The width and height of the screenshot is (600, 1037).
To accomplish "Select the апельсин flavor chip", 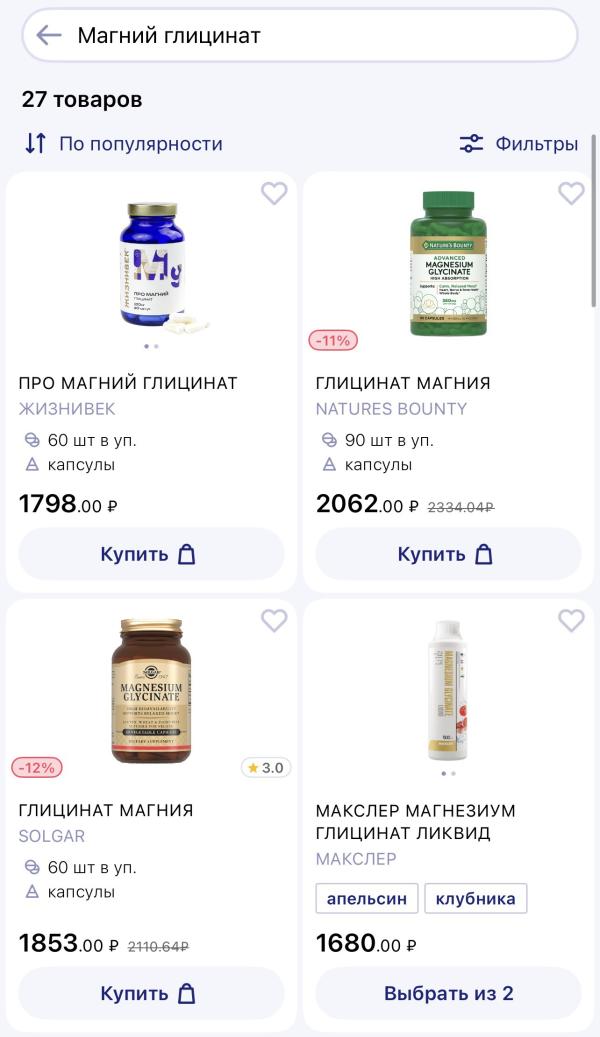I will 367,898.
